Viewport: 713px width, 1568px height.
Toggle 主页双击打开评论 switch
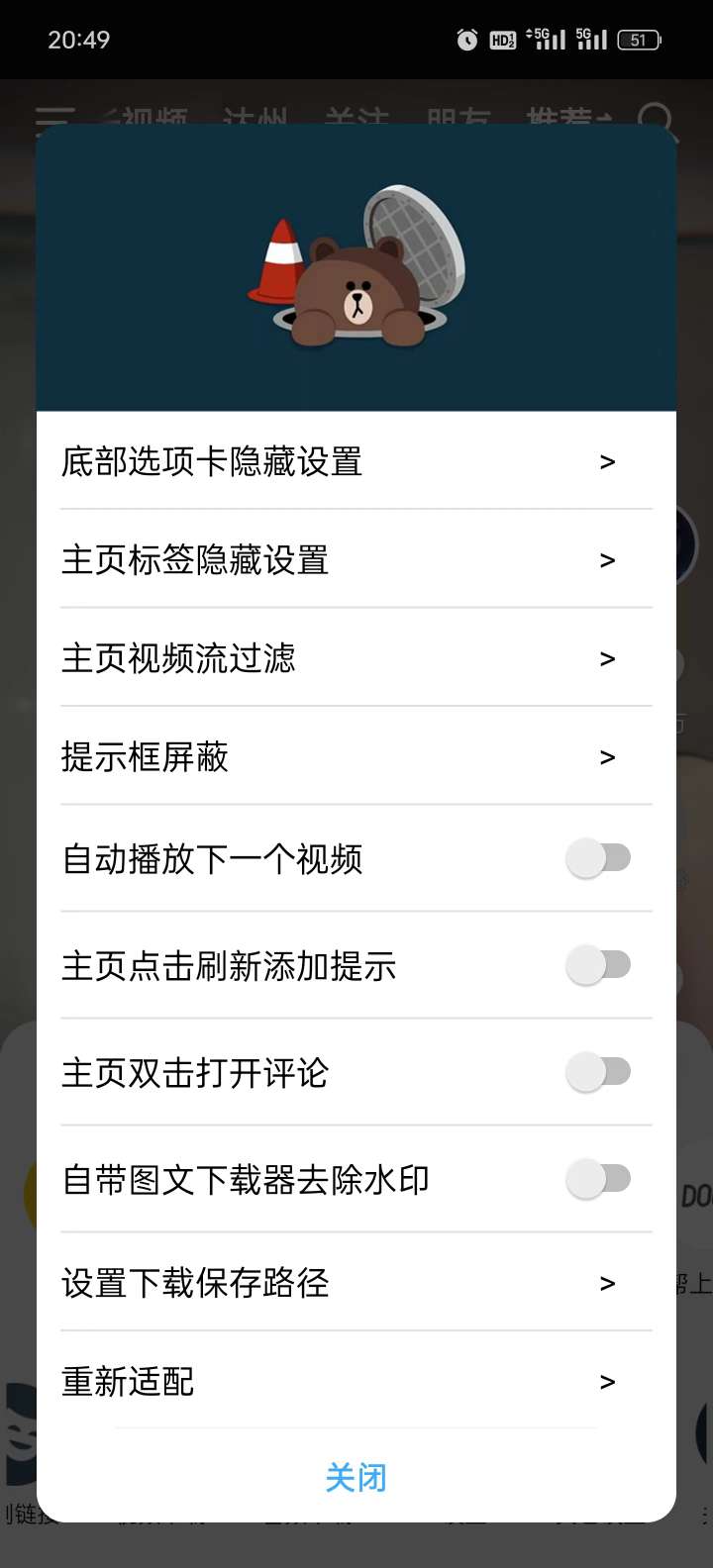[x=598, y=1072]
